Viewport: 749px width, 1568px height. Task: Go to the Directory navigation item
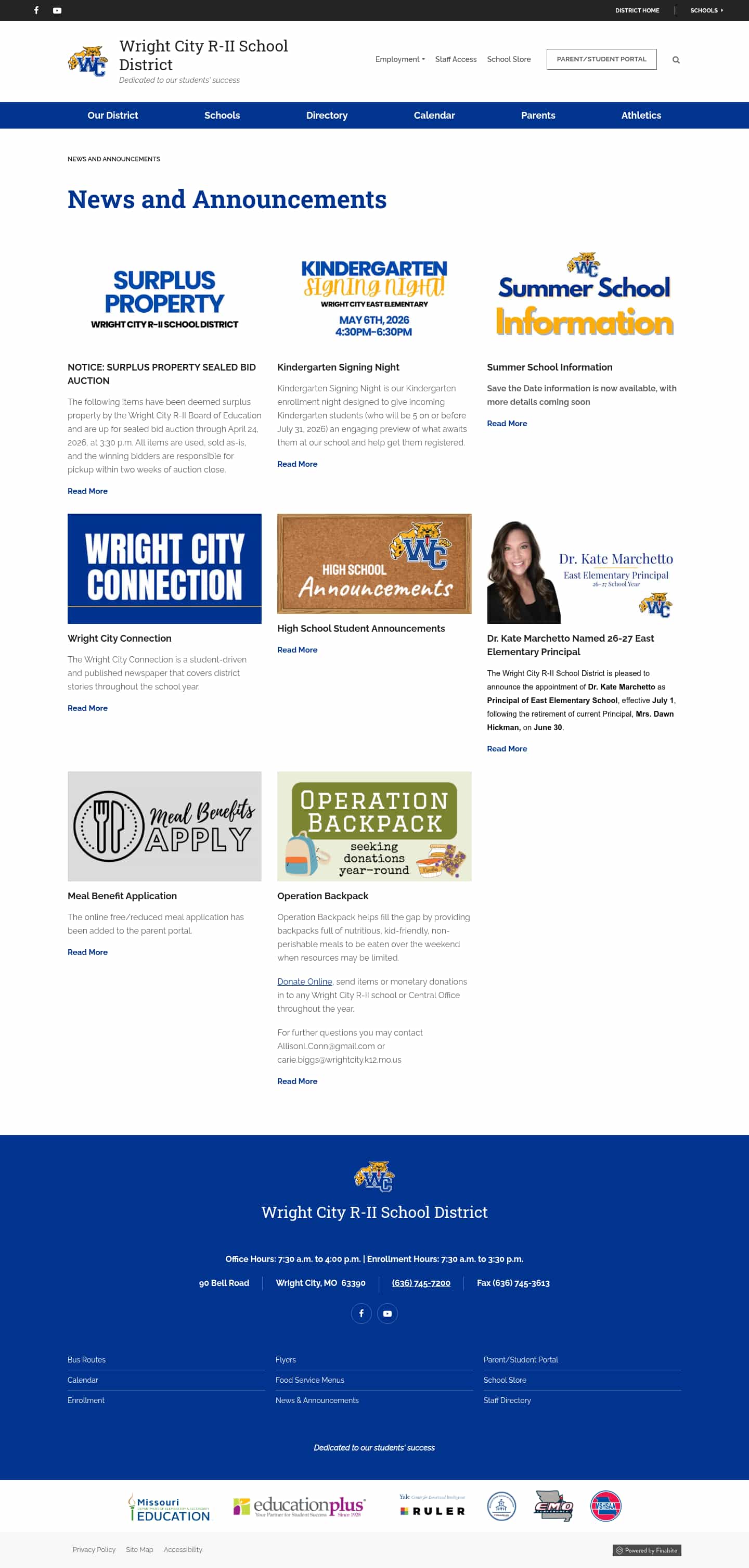point(327,115)
